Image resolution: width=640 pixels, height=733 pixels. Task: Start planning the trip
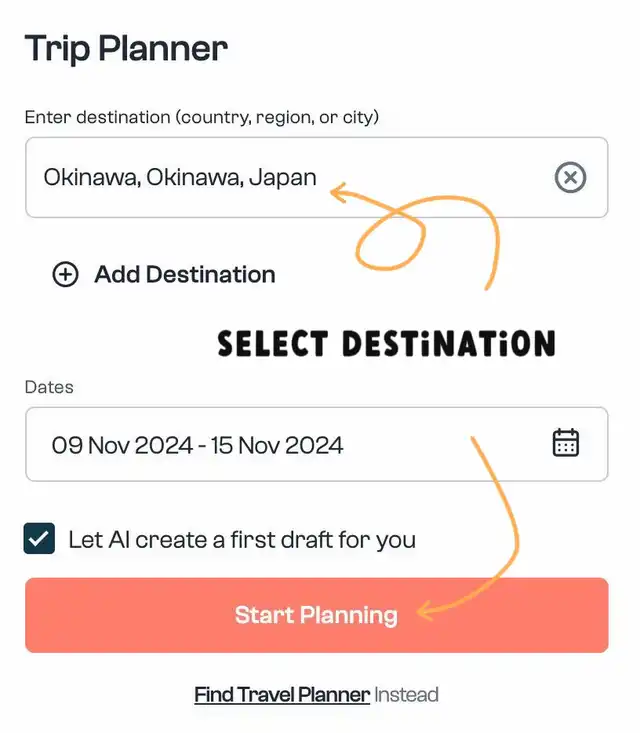pos(316,615)
